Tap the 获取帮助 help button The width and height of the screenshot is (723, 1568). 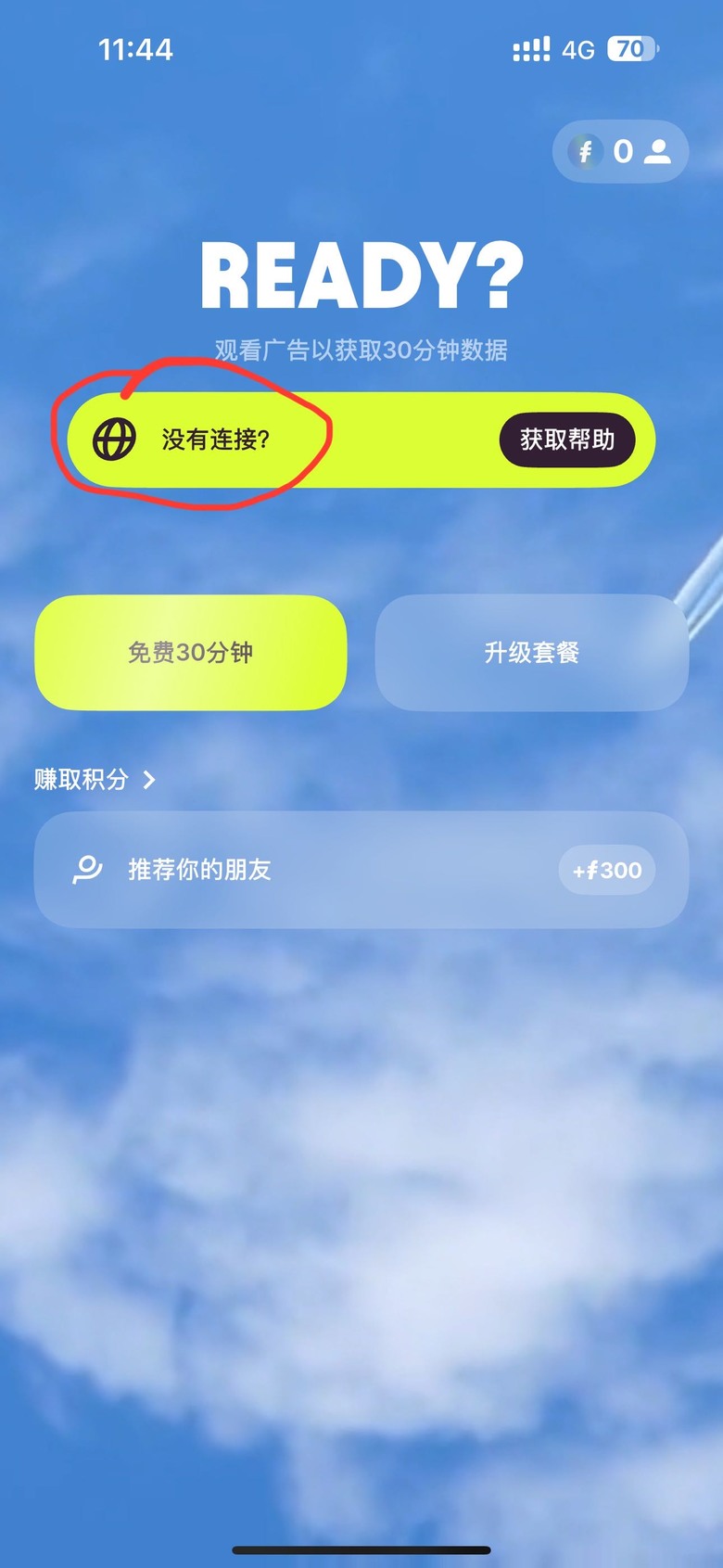(x=567, y=440)
